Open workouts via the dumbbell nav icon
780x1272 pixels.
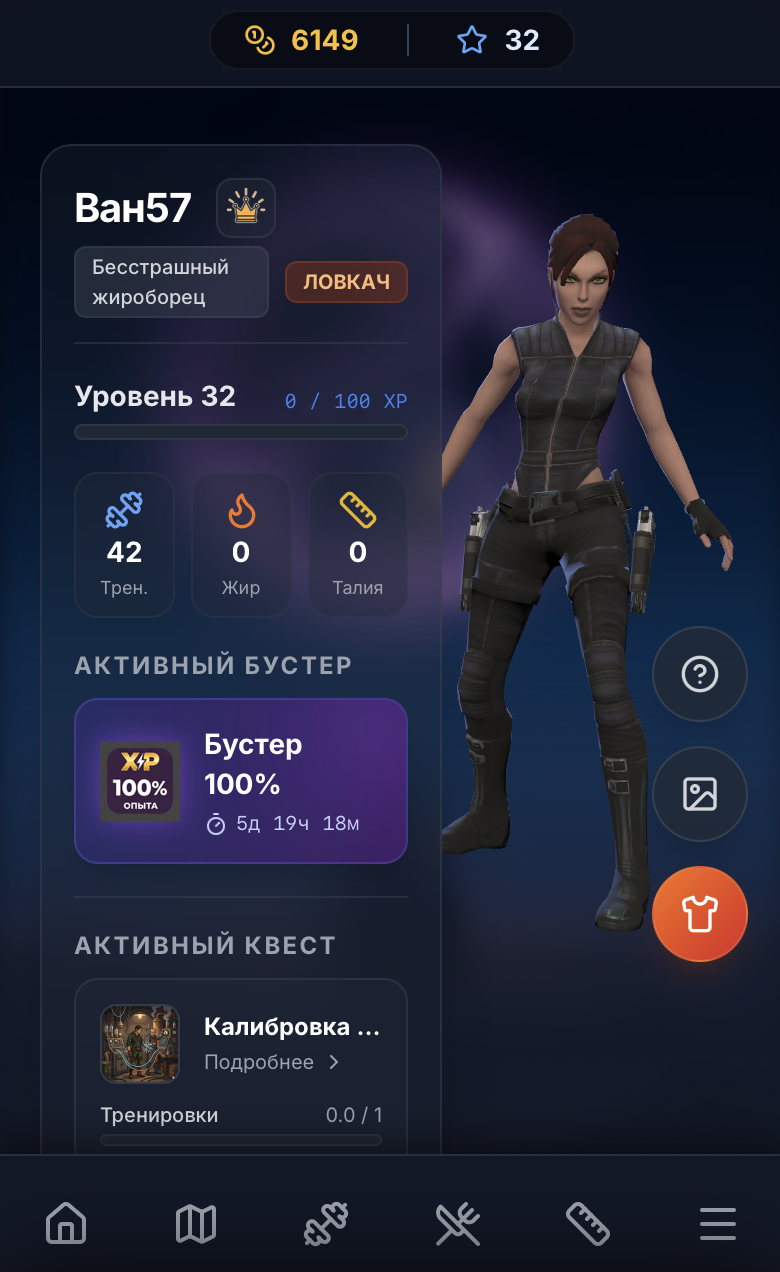click(x=327, y=1222)
